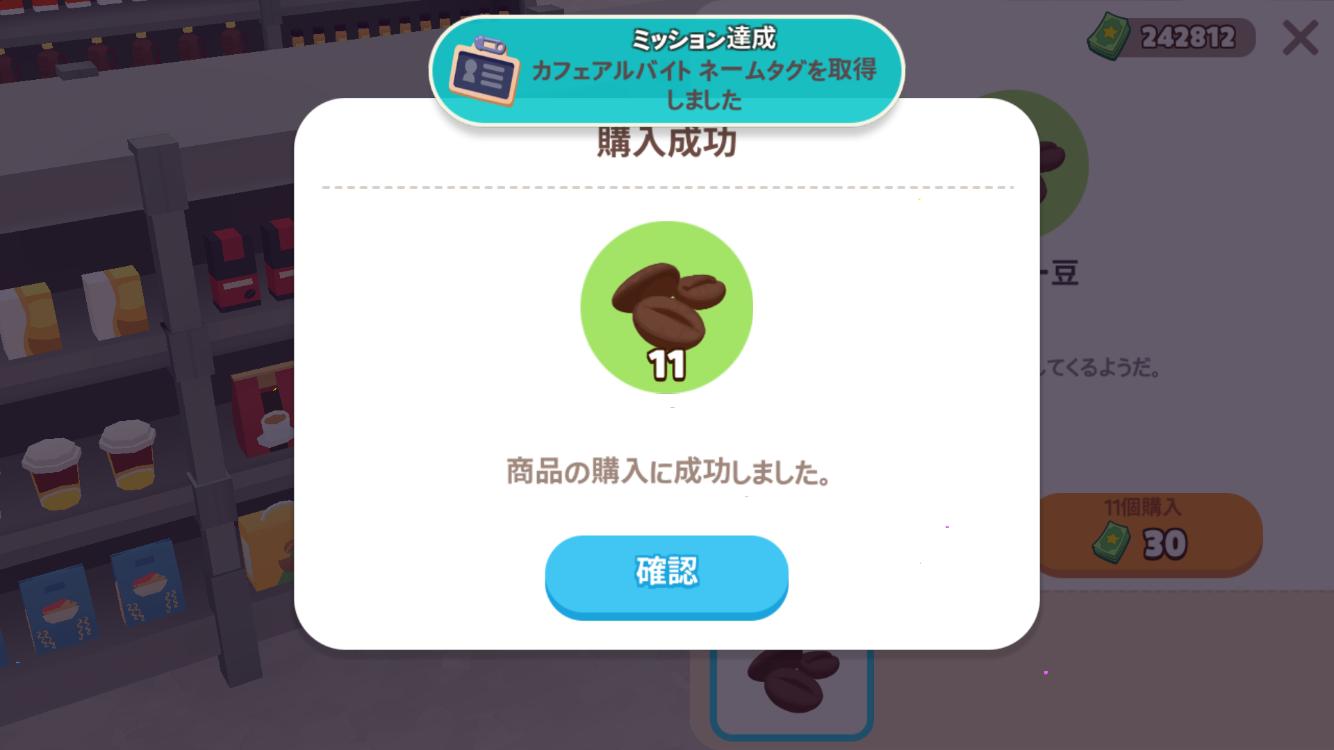Tap the 11個購入 buy button
Image resolution: width=1334 pixels, height=750 pixels.
(x=1149, y=534)
